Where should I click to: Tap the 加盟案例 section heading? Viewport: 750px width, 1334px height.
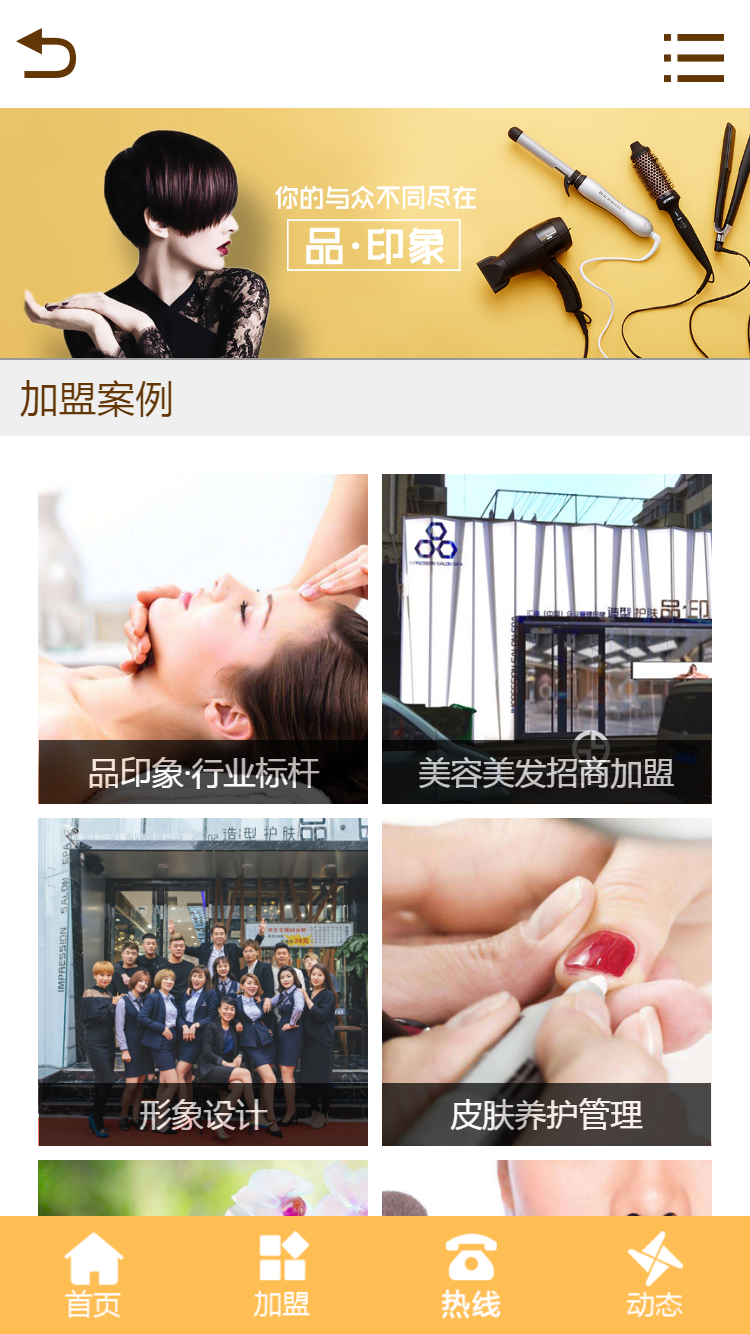tap(95, 396)
